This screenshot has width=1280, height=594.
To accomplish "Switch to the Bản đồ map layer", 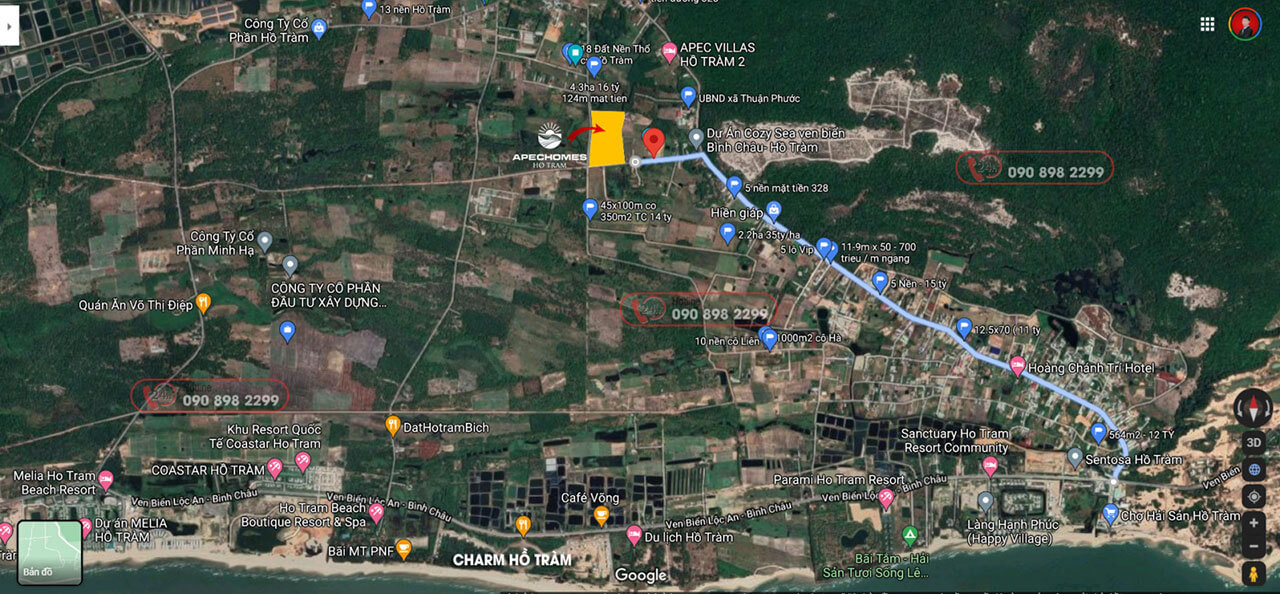I will coord(50,552).
